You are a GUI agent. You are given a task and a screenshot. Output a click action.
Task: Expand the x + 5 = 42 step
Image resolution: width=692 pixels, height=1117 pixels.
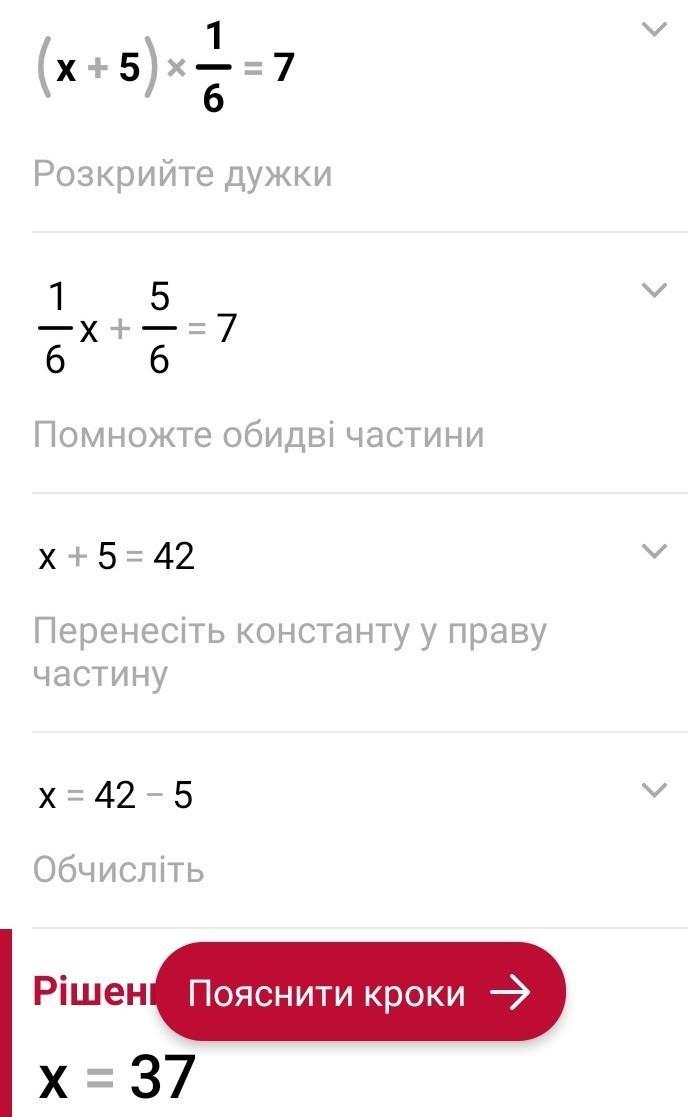[653, 551]
